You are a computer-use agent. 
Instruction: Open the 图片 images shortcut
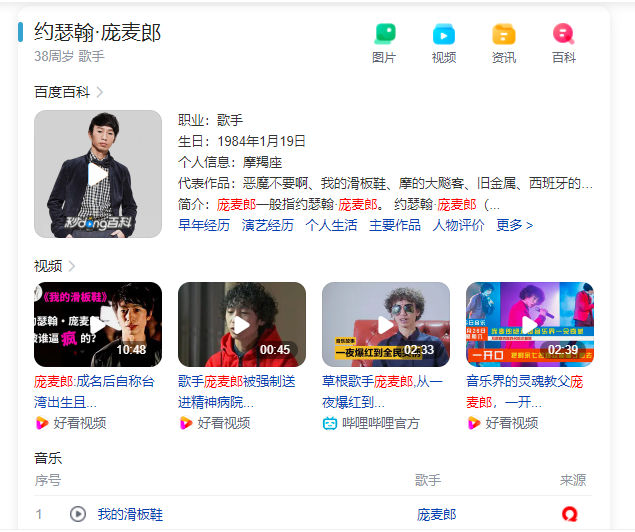pos(384,43)
